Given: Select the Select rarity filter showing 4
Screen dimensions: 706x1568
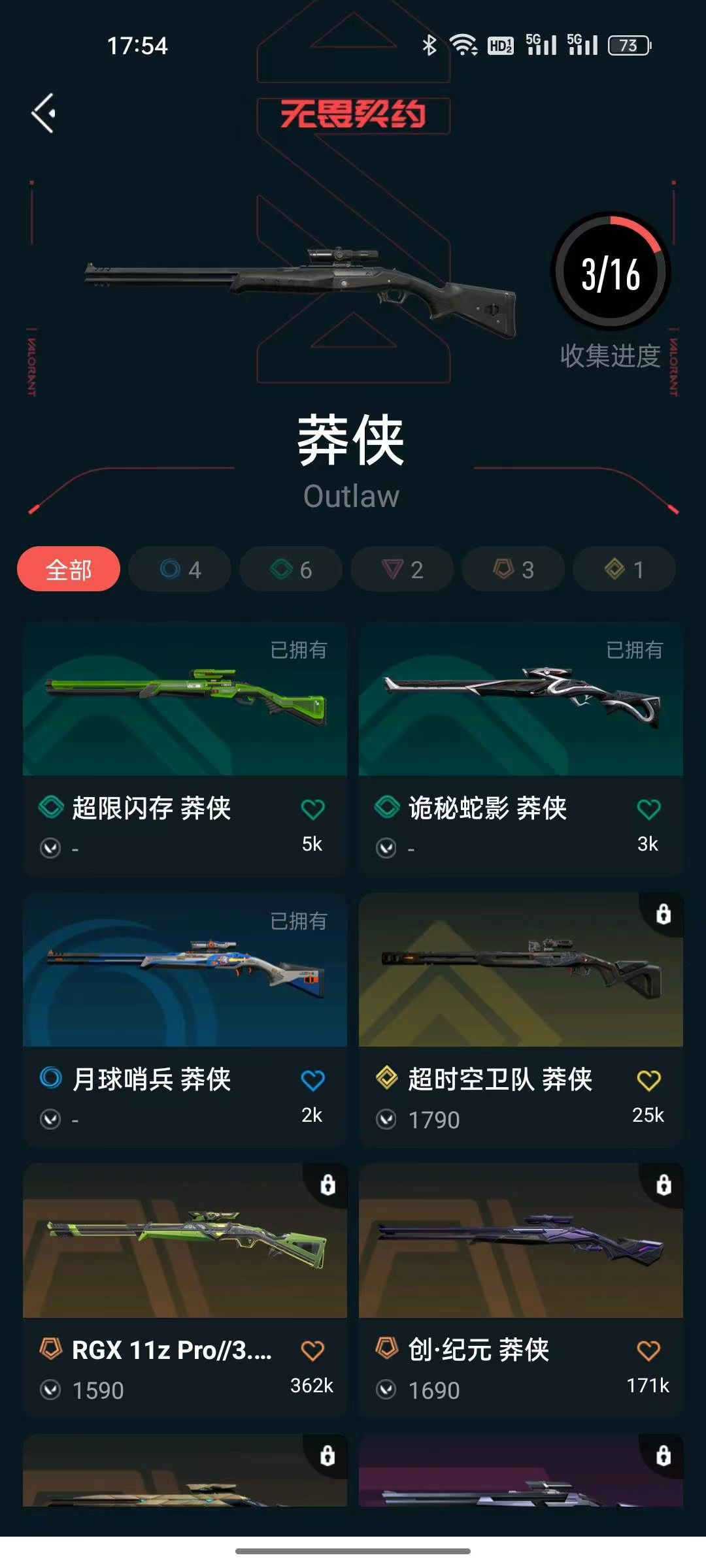Looking at the screenshot, I should [x=179, y=569].
